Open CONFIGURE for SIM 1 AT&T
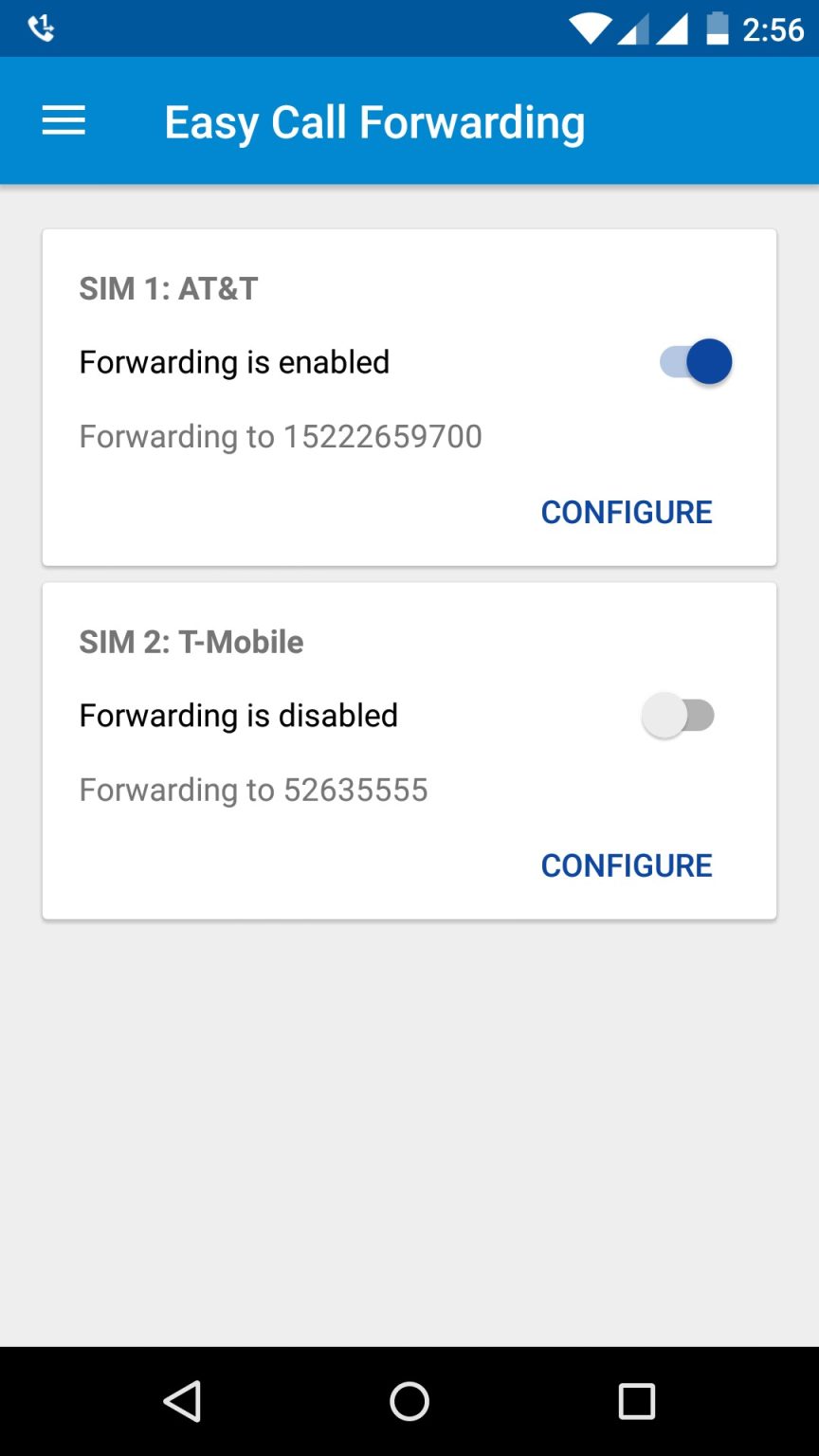819x1456 pixels. click(x=626, y=512)
